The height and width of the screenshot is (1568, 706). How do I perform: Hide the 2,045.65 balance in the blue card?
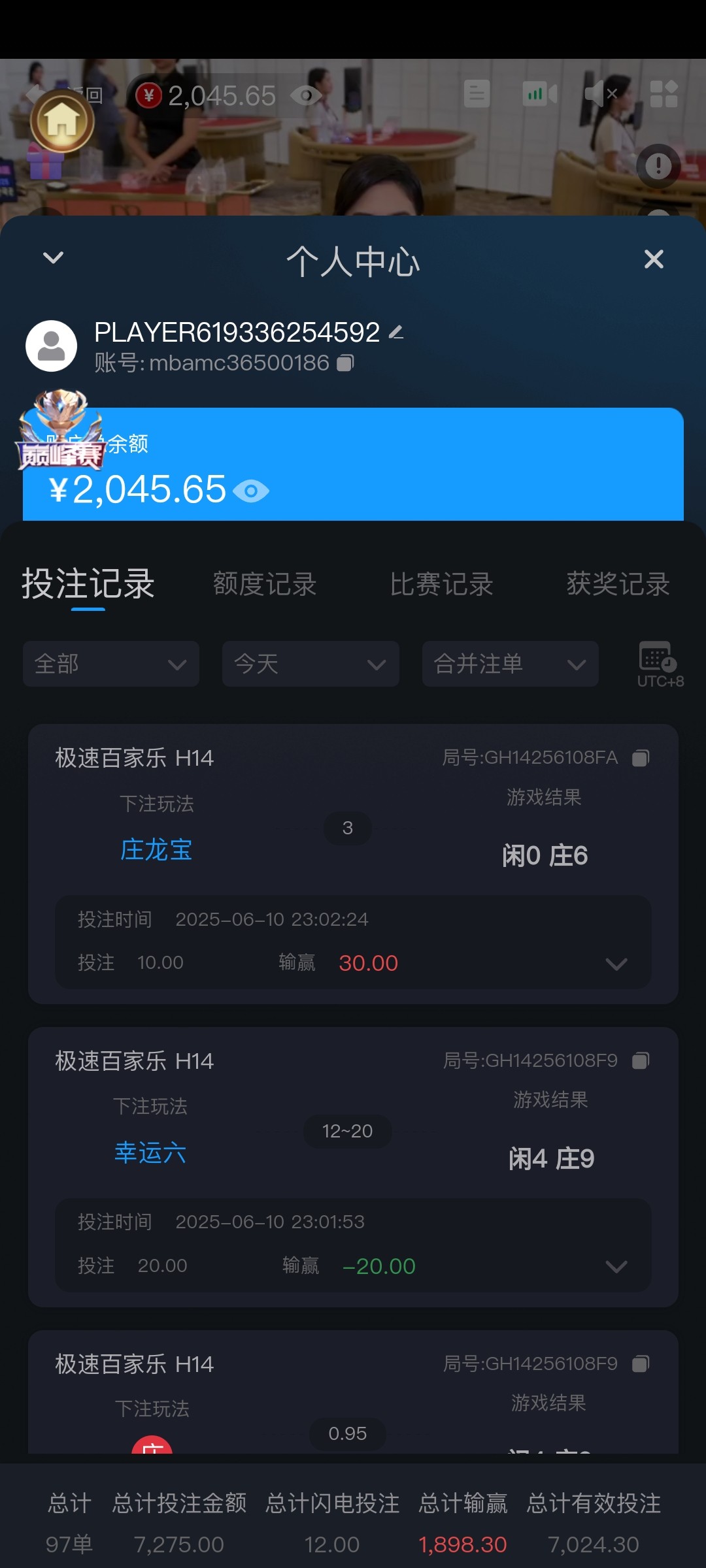251,491
